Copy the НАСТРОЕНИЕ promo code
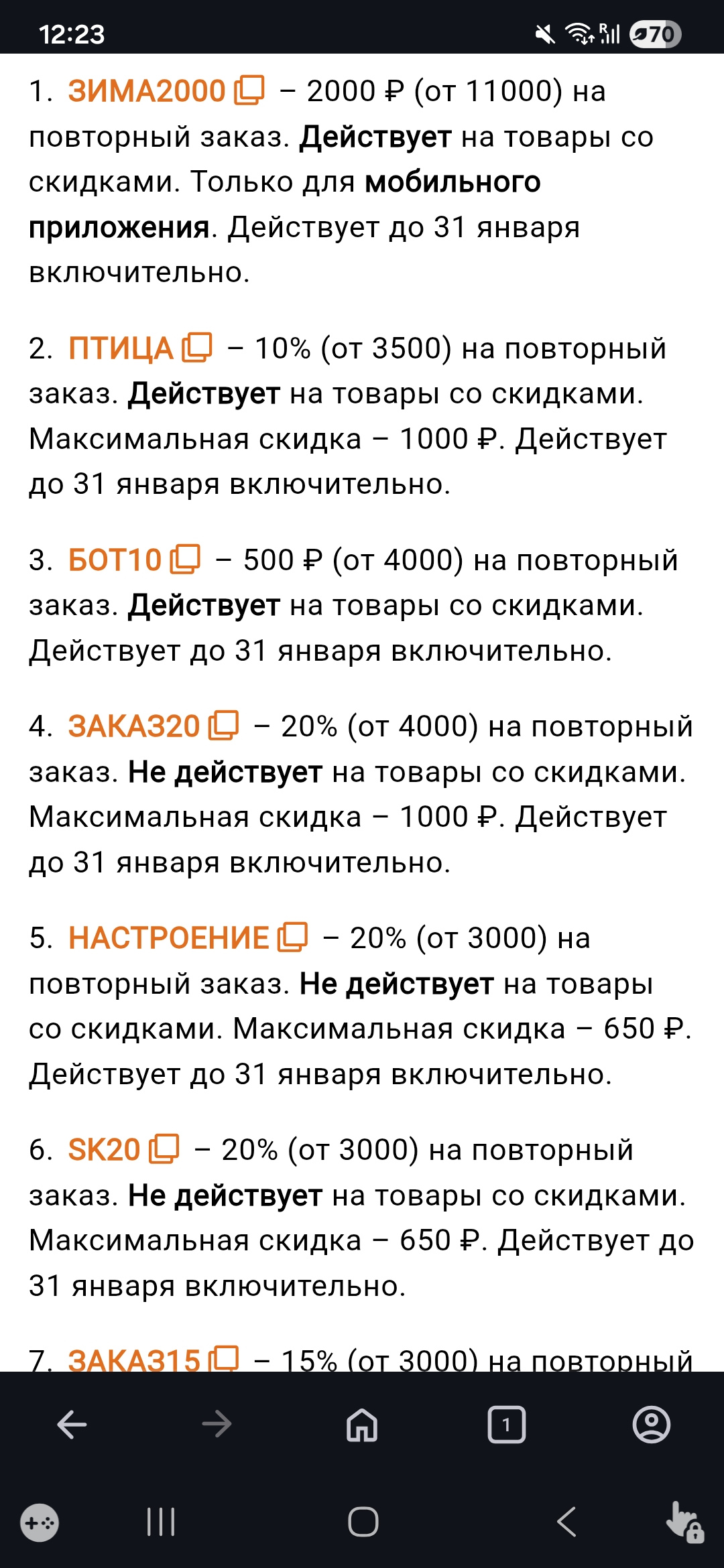The height and width of the screenshot is (1568, 724). pos(292,937)
